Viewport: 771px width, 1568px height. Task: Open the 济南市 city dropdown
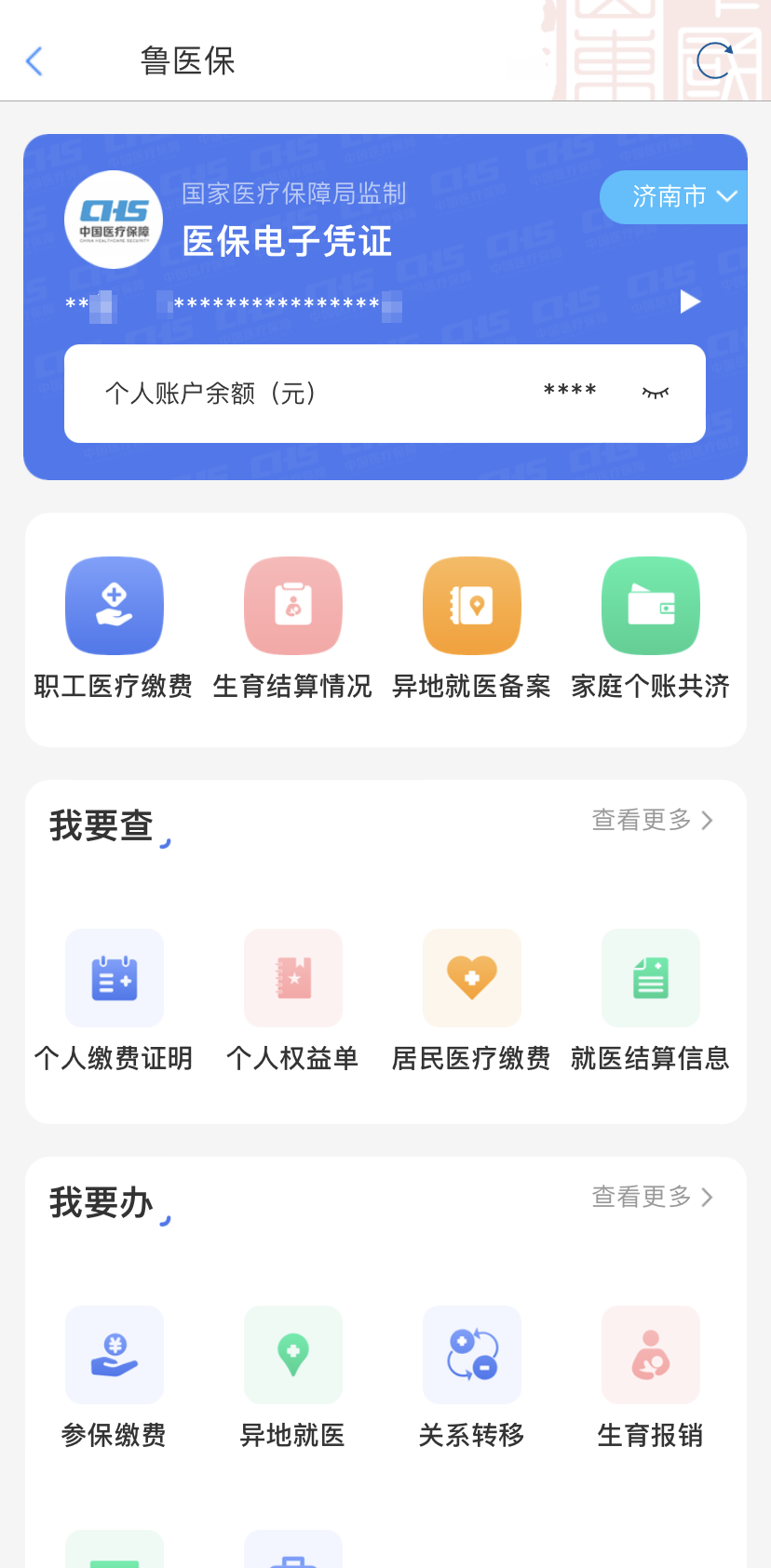(675, 196)
